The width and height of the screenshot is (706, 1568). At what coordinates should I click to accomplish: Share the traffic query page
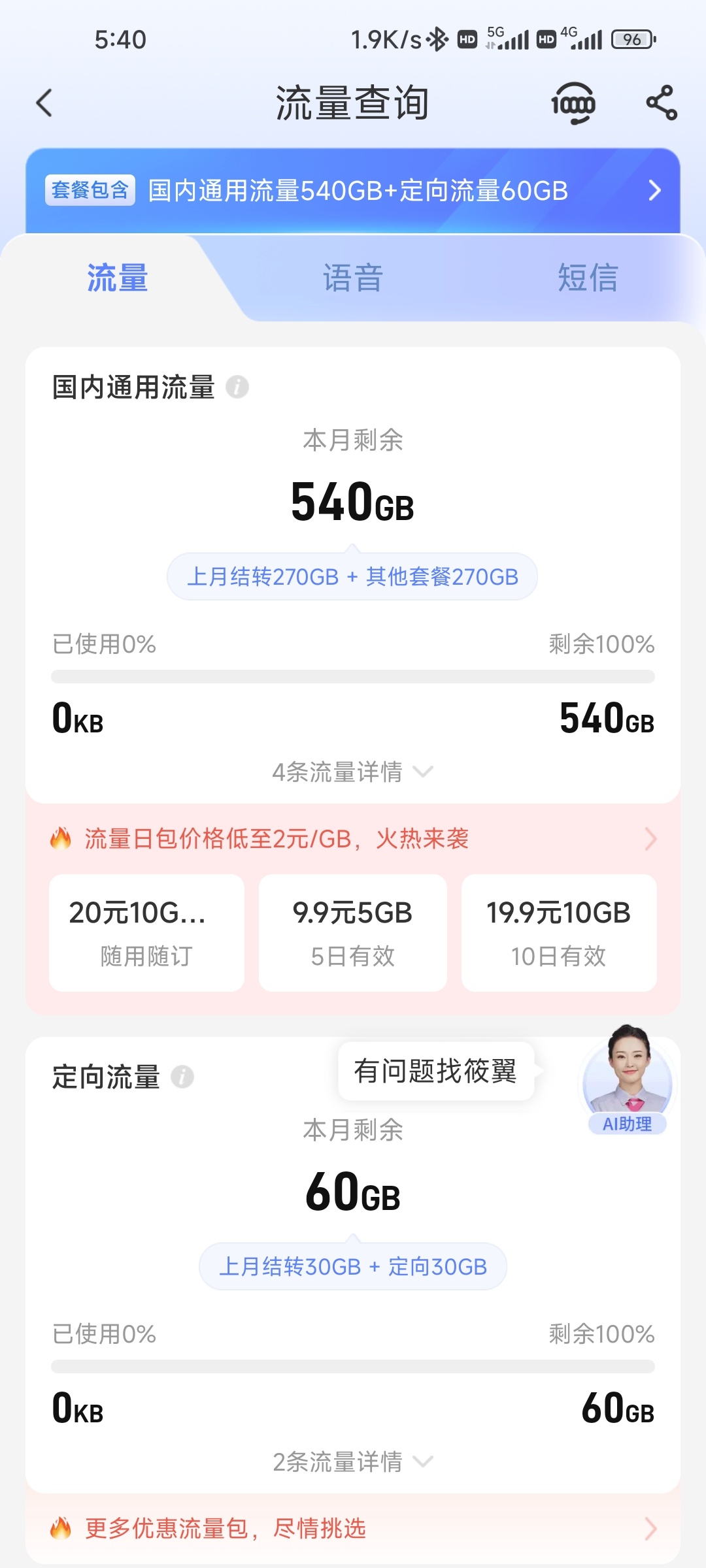(x=661, y=103)
